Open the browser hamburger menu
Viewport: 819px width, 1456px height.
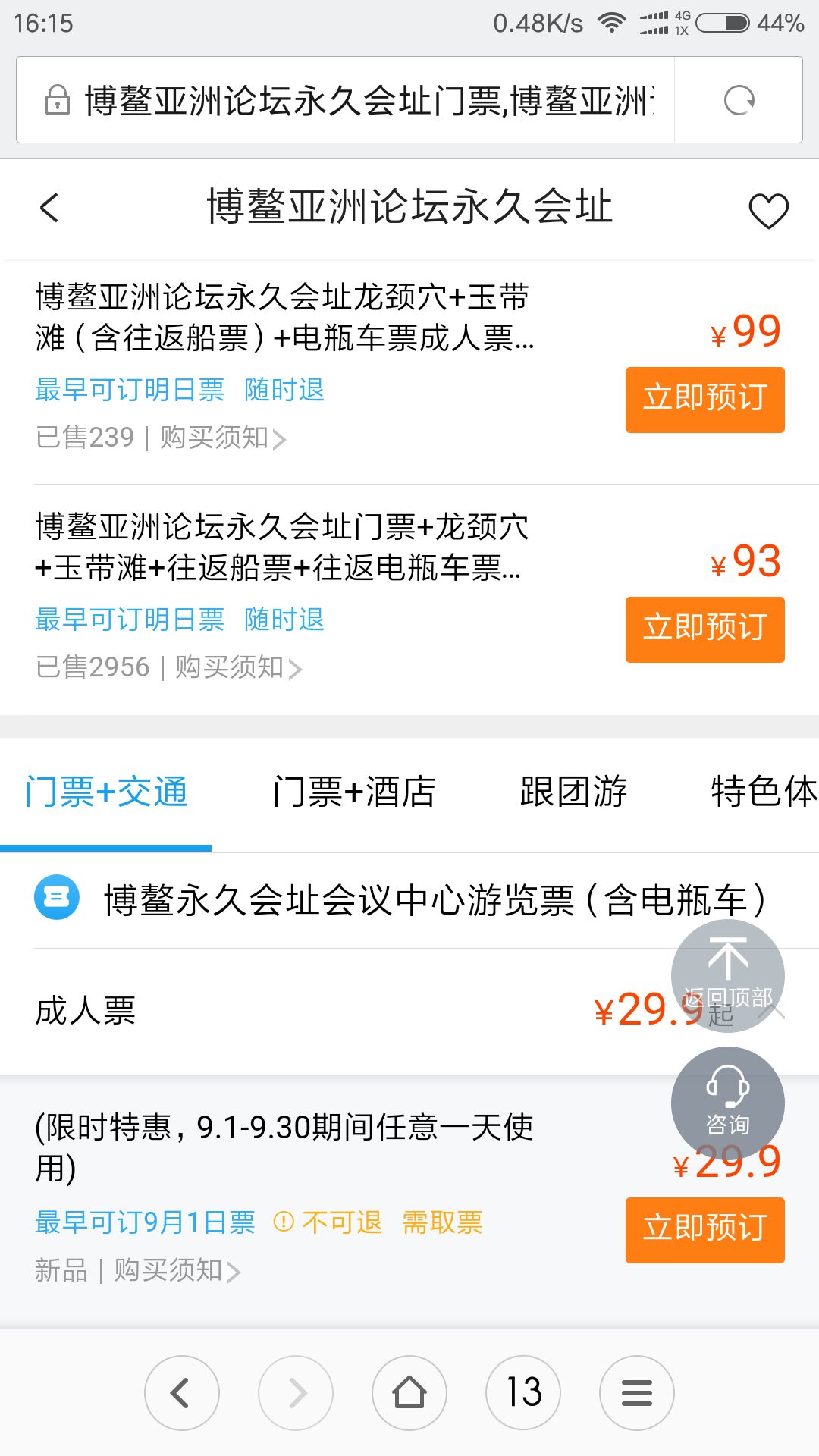click(x=637, y=1393)
